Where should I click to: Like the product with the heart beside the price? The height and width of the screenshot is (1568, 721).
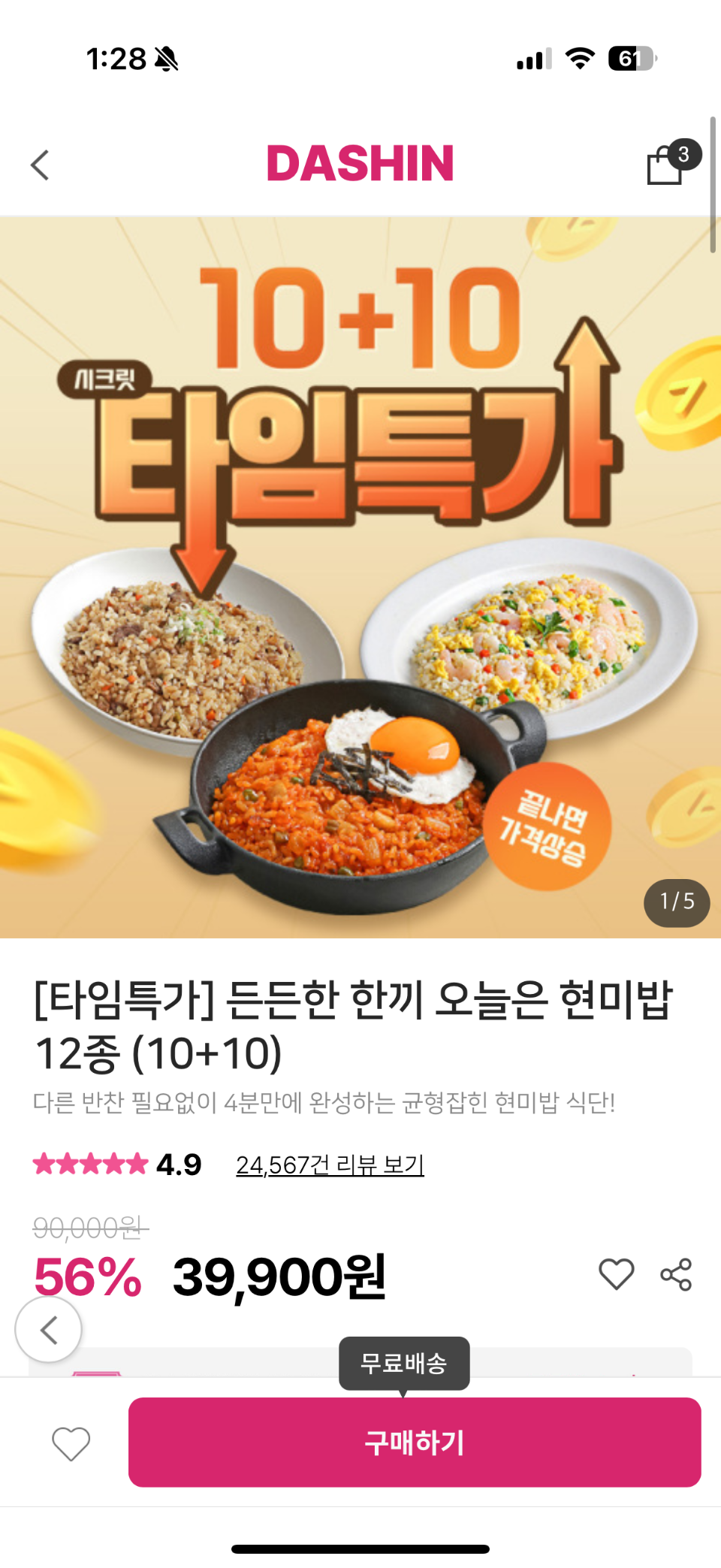pyautogui.click(x=616, y=1274)
